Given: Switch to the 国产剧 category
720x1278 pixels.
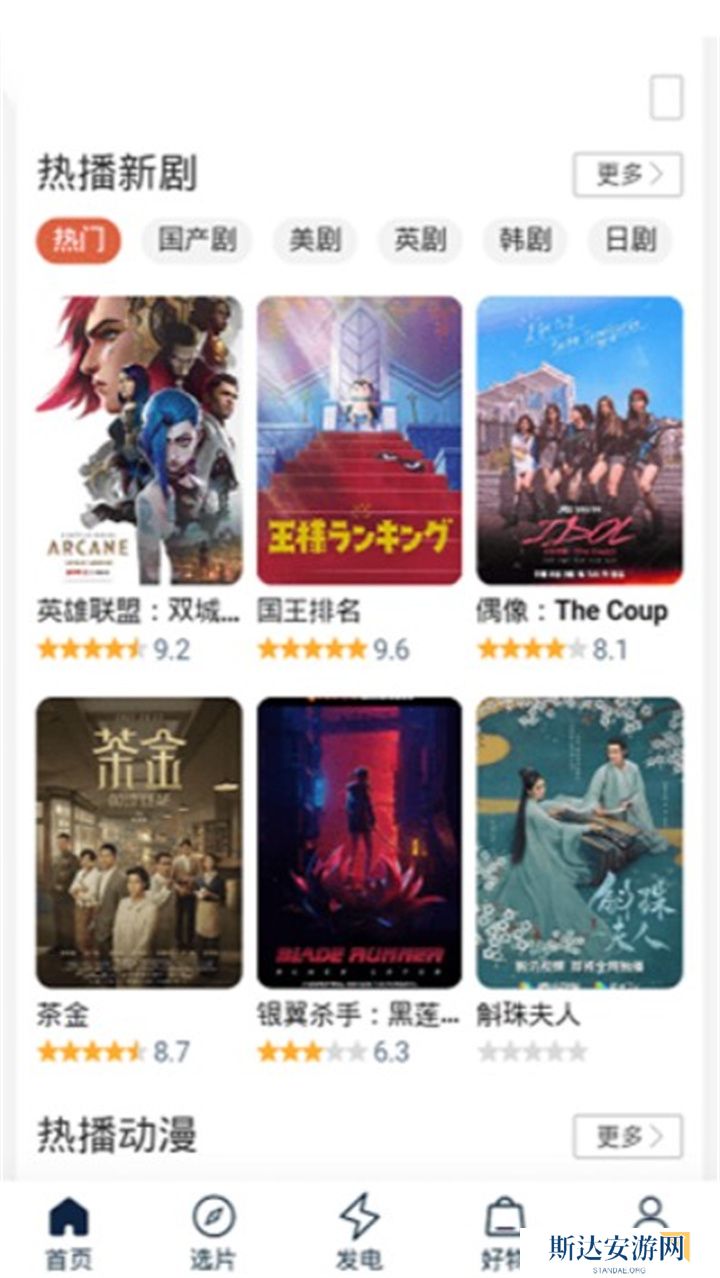Looking at the screenshot, I should click(197, 240).
